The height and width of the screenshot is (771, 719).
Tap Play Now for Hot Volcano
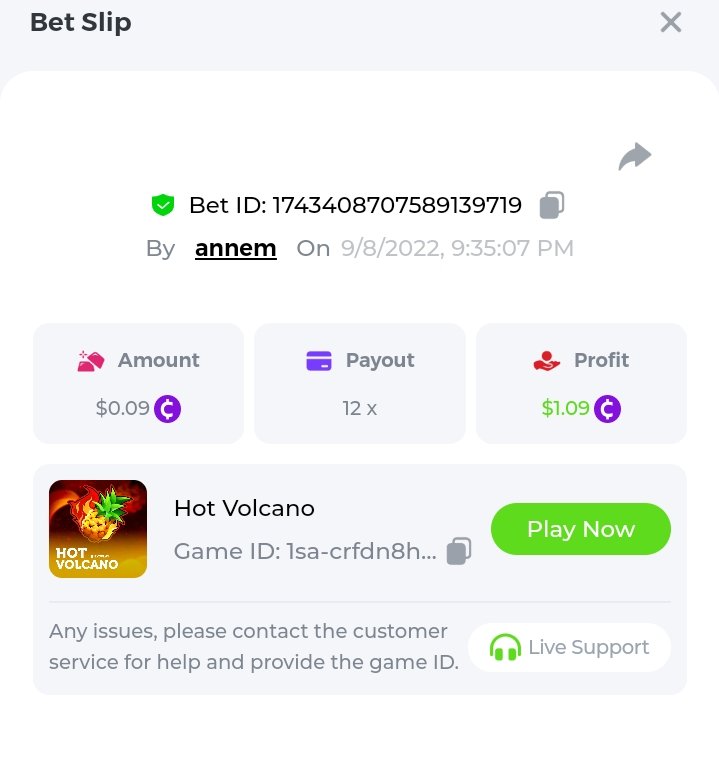click(580, 529)
